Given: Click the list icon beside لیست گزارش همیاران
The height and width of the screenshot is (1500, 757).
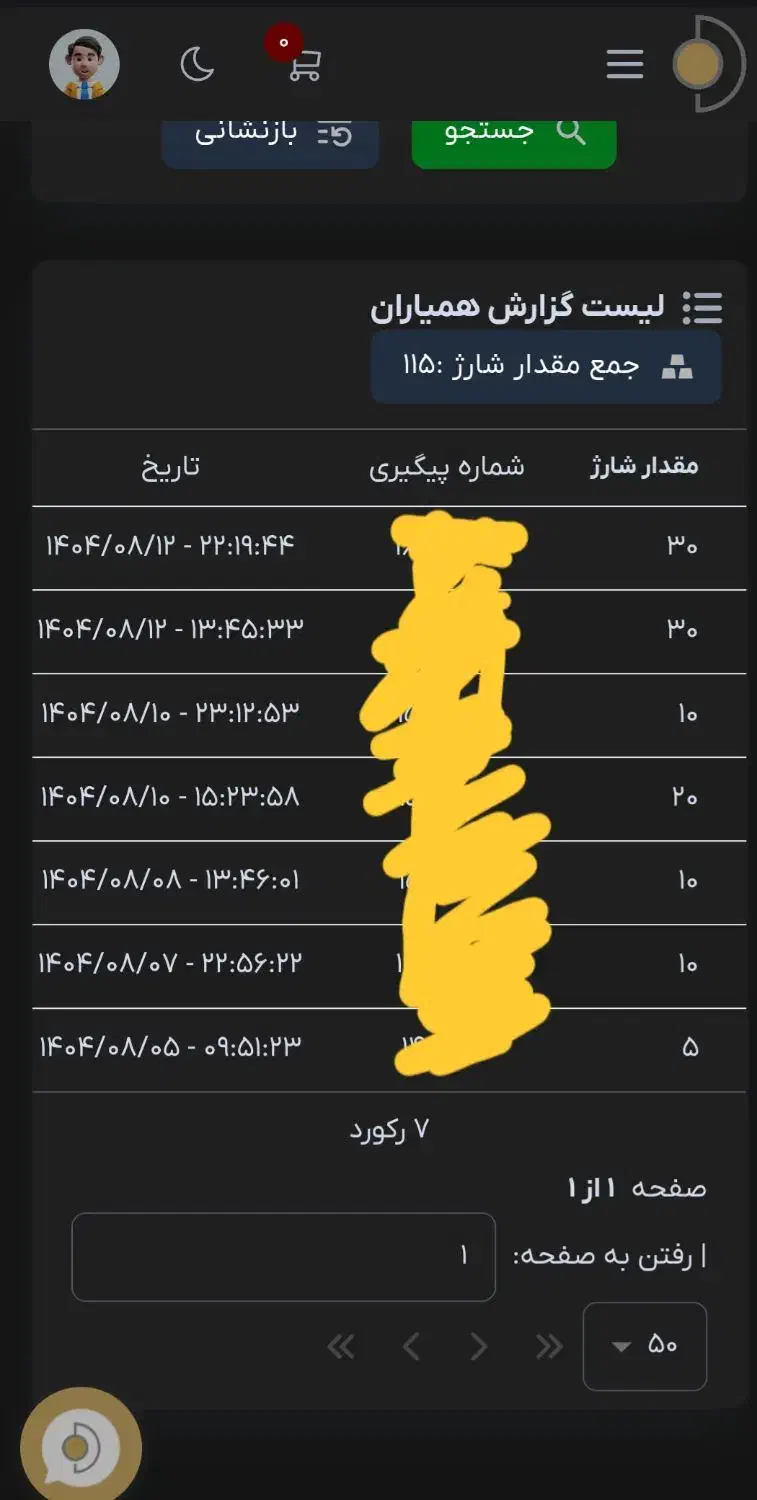Looking at the screenshot, I should (x=705, y=309).
